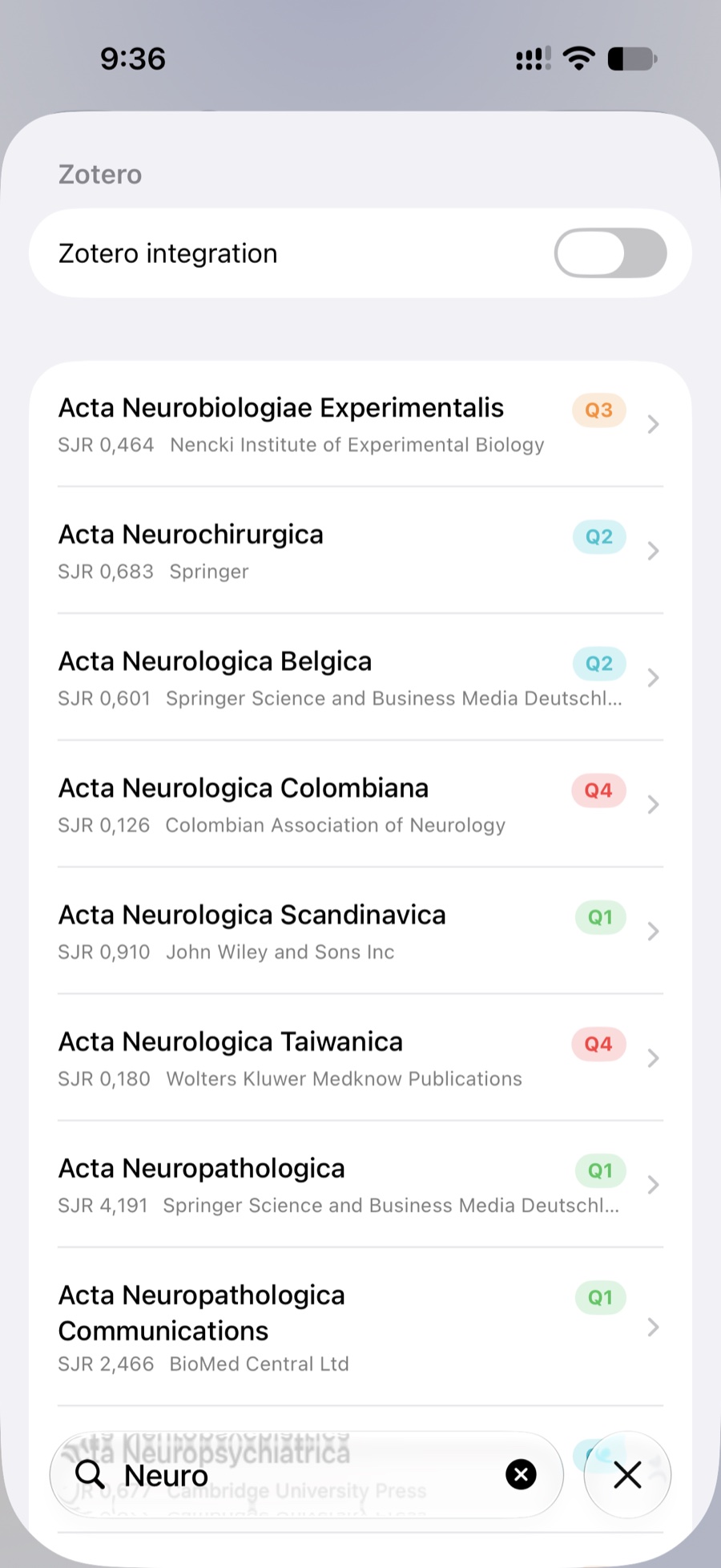Open Acta Neuropathologica by Springer
721x1568 pixels.
click(360, 1184)
